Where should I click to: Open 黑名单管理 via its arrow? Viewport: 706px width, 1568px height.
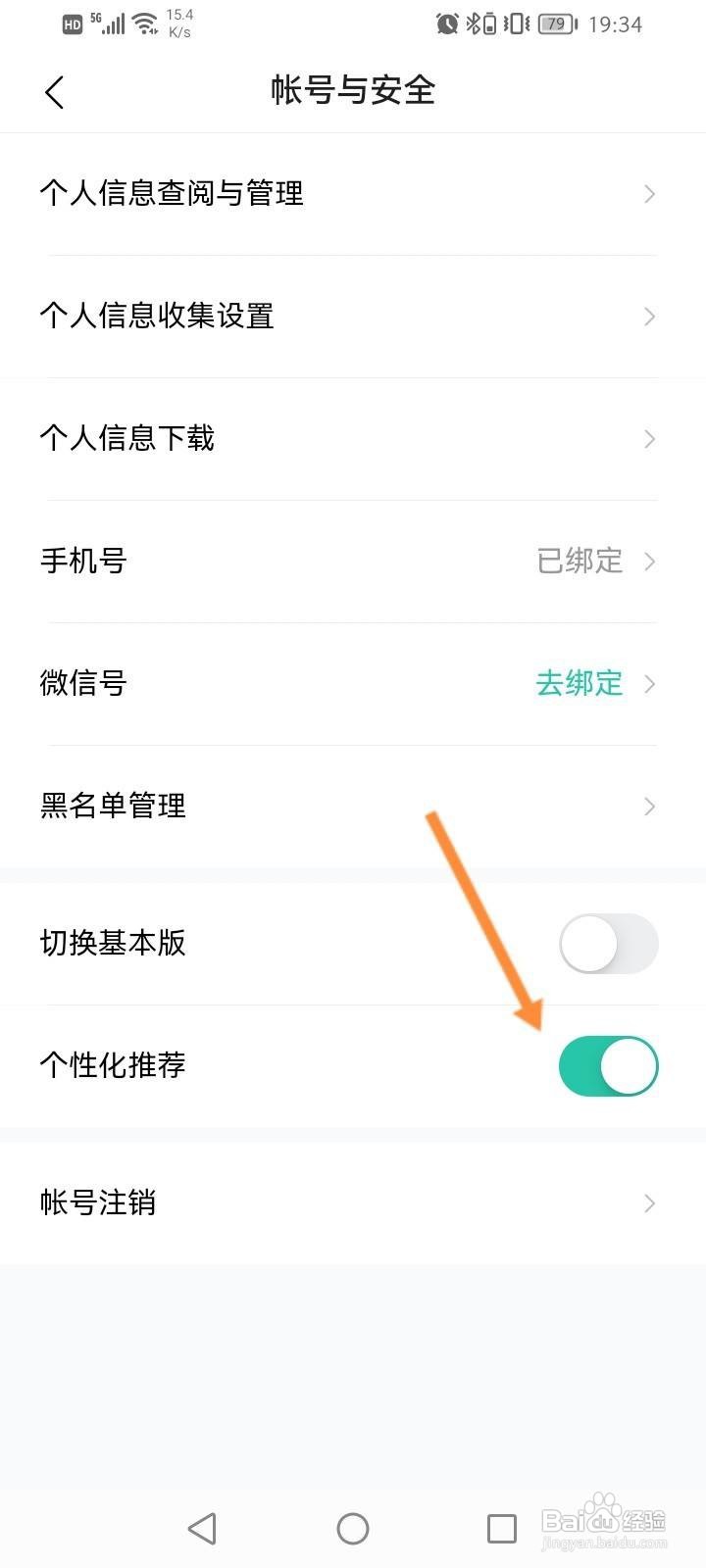pyautogui.click(x=648, y=806)
